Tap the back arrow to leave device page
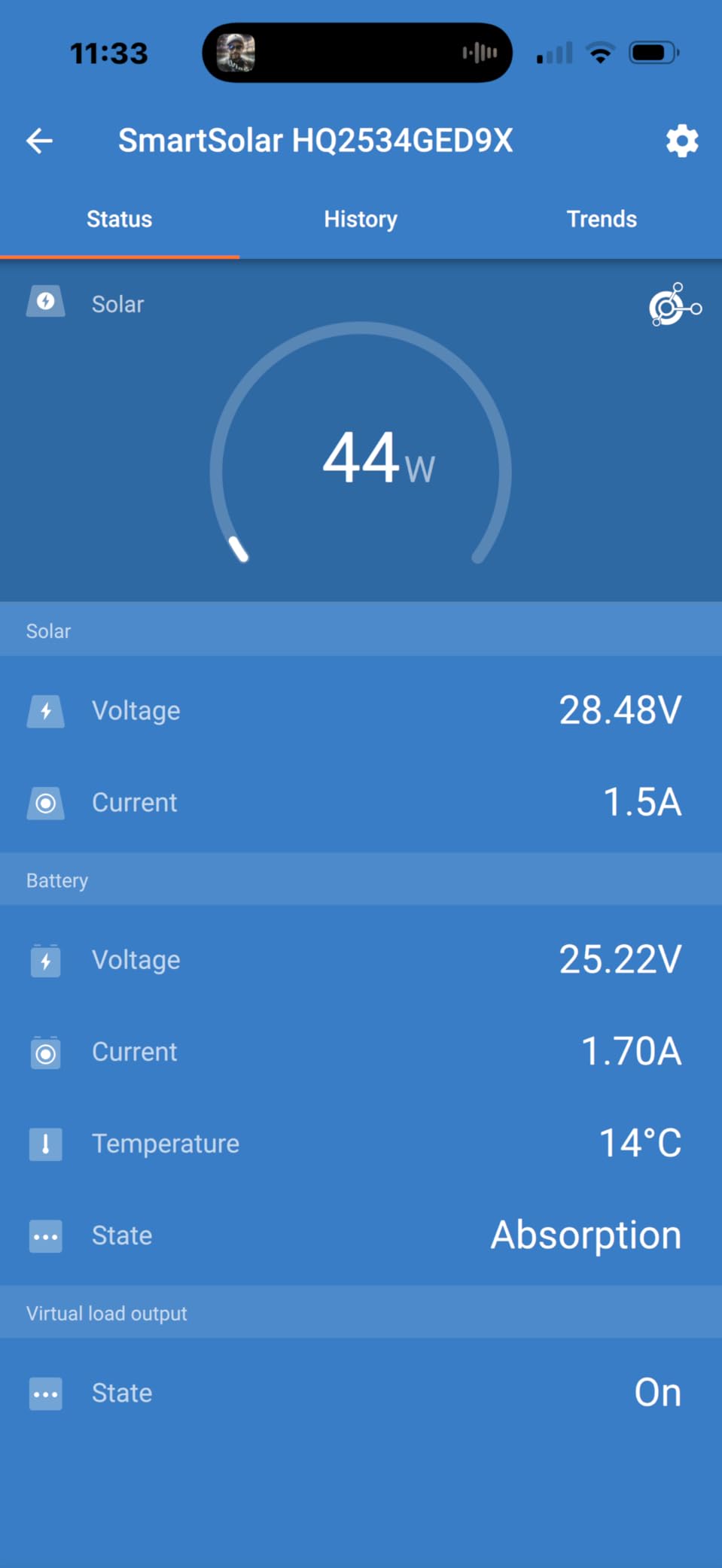The width and height of the screenshot is (722, 1568). (x=39, y=141)
